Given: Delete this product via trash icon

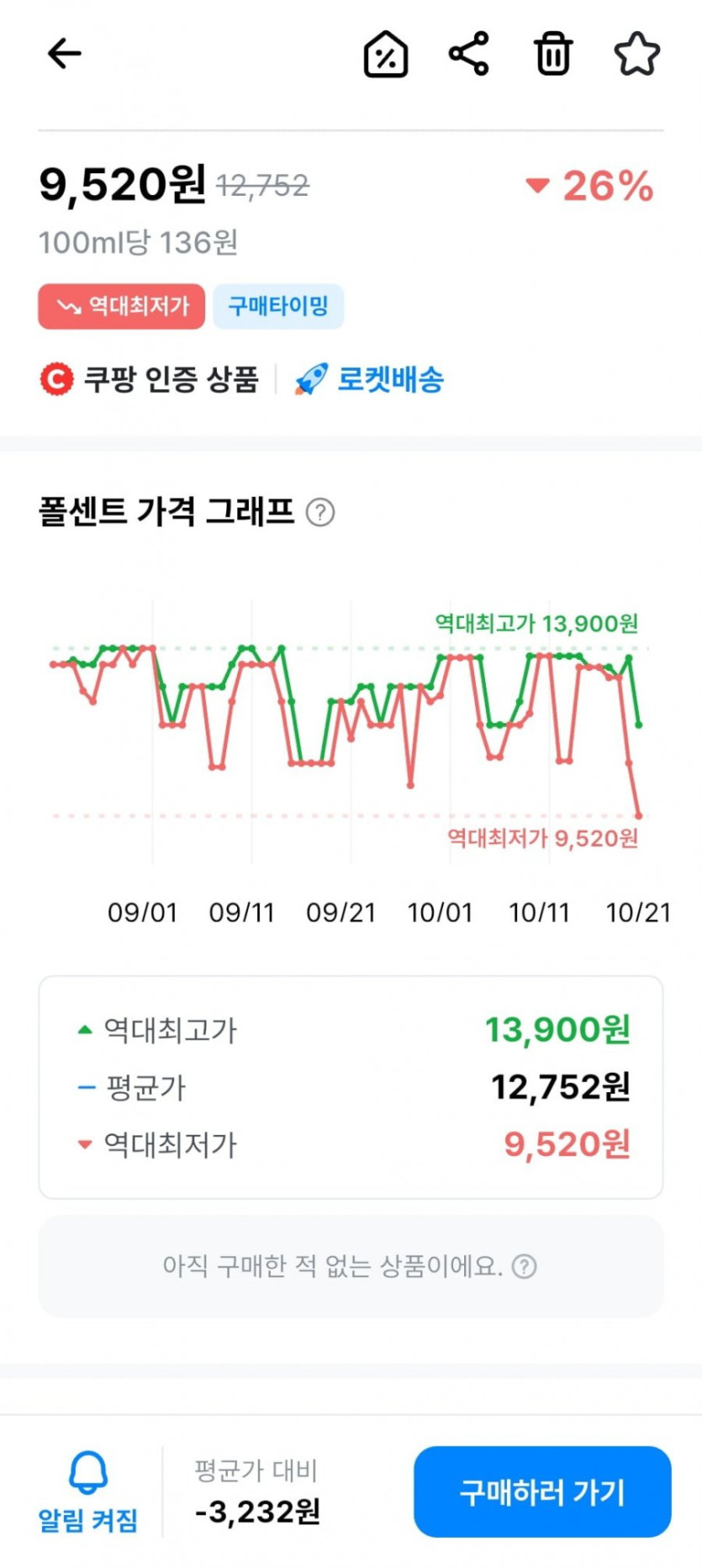Looking at the screenshot, I should pos(553,54).
